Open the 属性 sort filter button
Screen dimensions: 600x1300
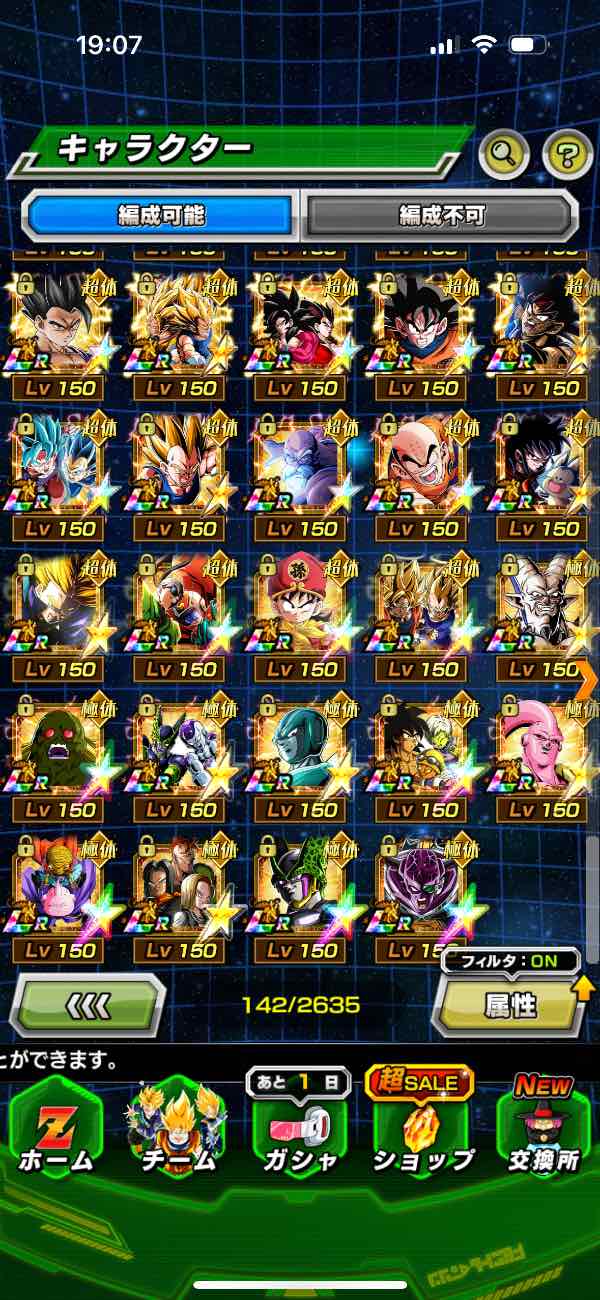[x=510, y=1005]
